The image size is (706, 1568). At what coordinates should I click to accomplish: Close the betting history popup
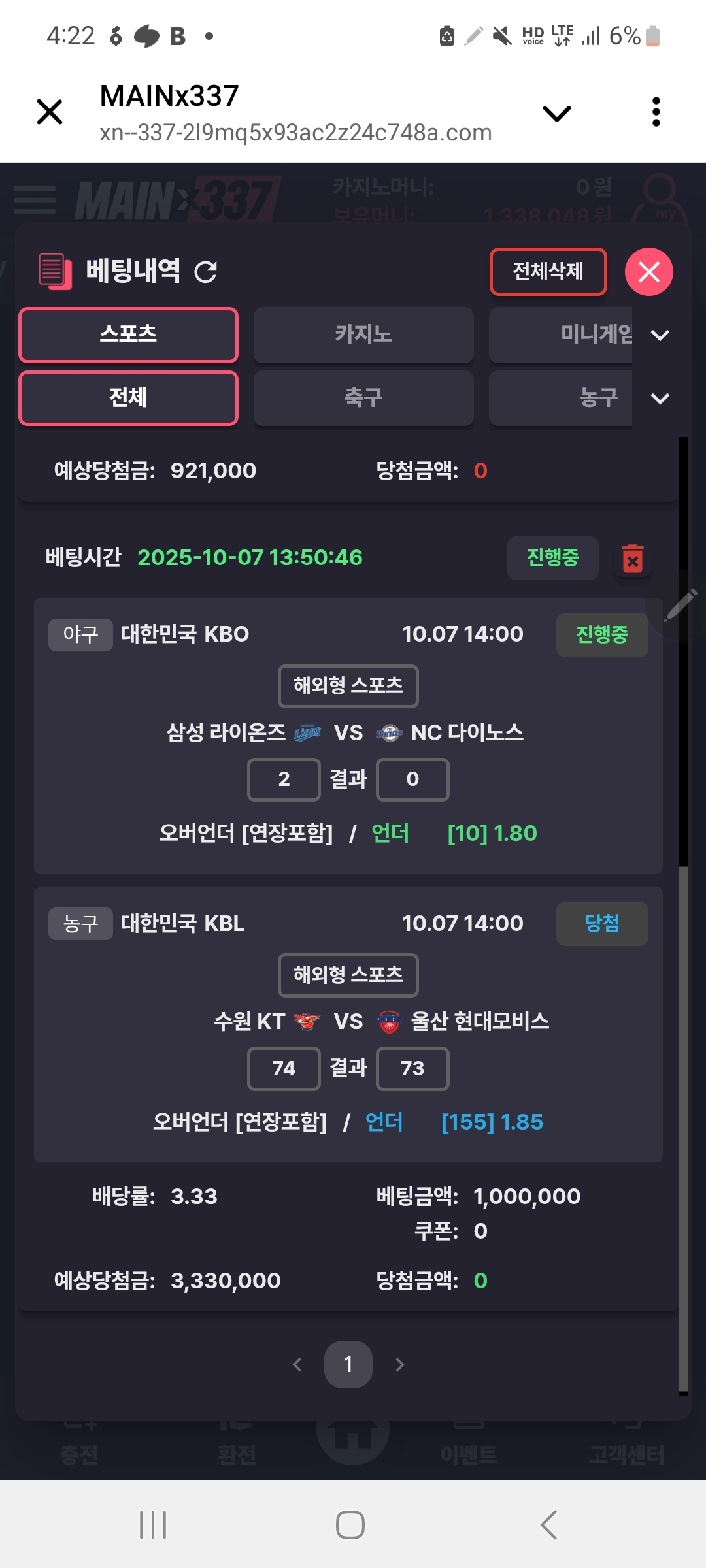click(x=648, y=272)
